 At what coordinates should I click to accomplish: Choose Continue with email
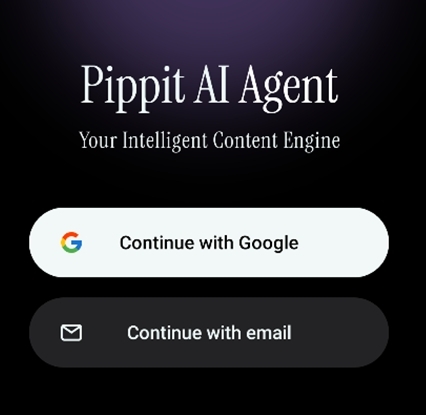click(209, 333)
